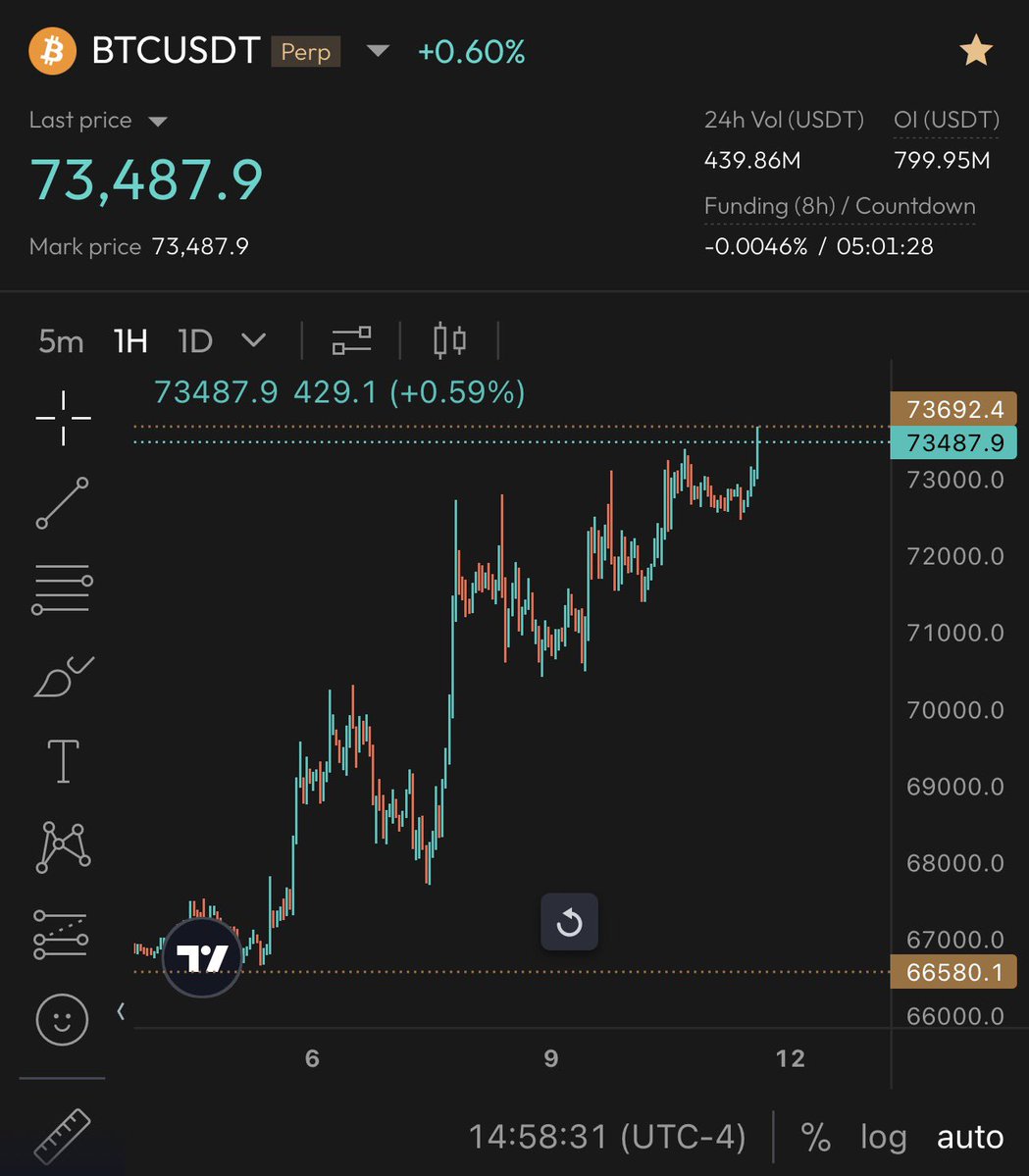Select the crosshair cursor tool
The image size is (1029, 1176).
(63, 418)
